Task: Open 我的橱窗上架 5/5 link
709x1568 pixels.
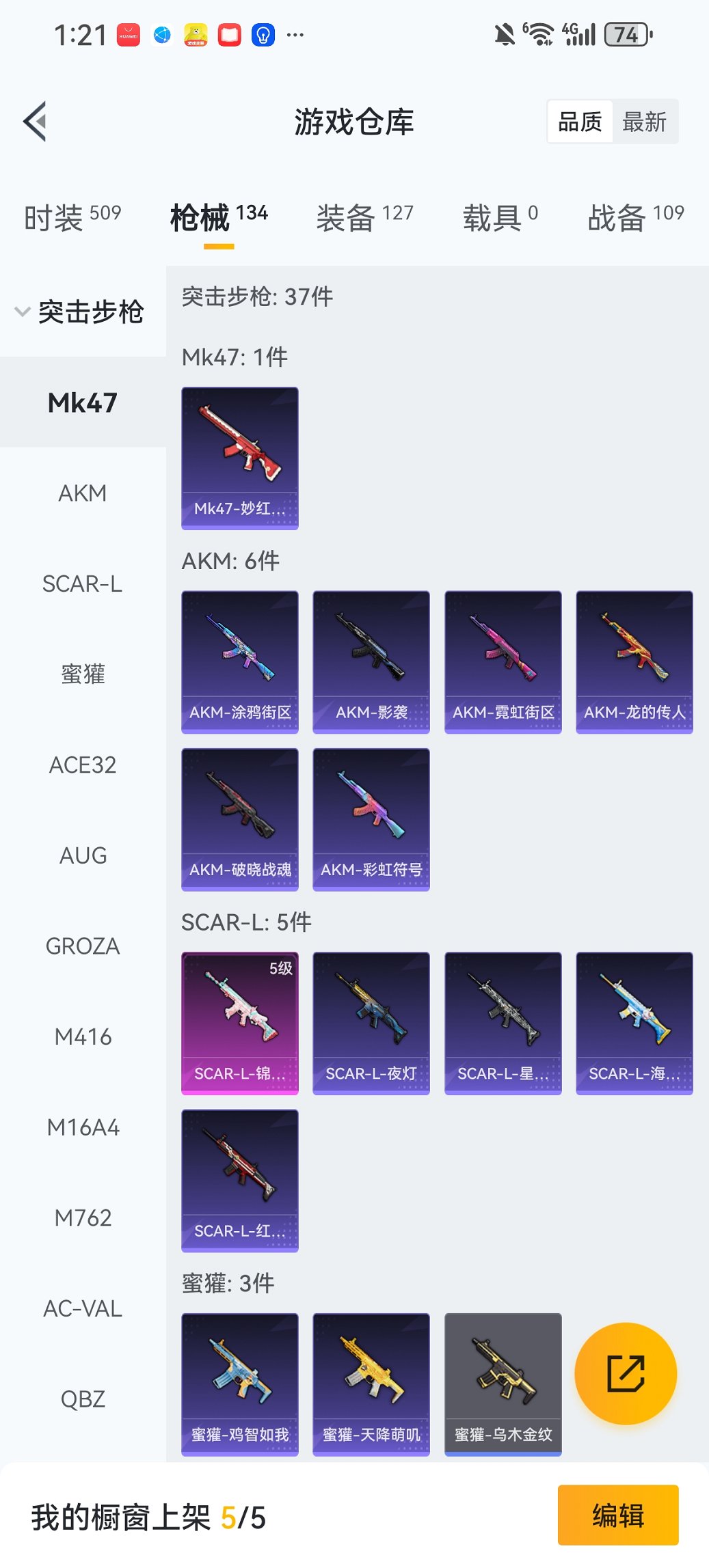Action: [x=147, y=1515]
